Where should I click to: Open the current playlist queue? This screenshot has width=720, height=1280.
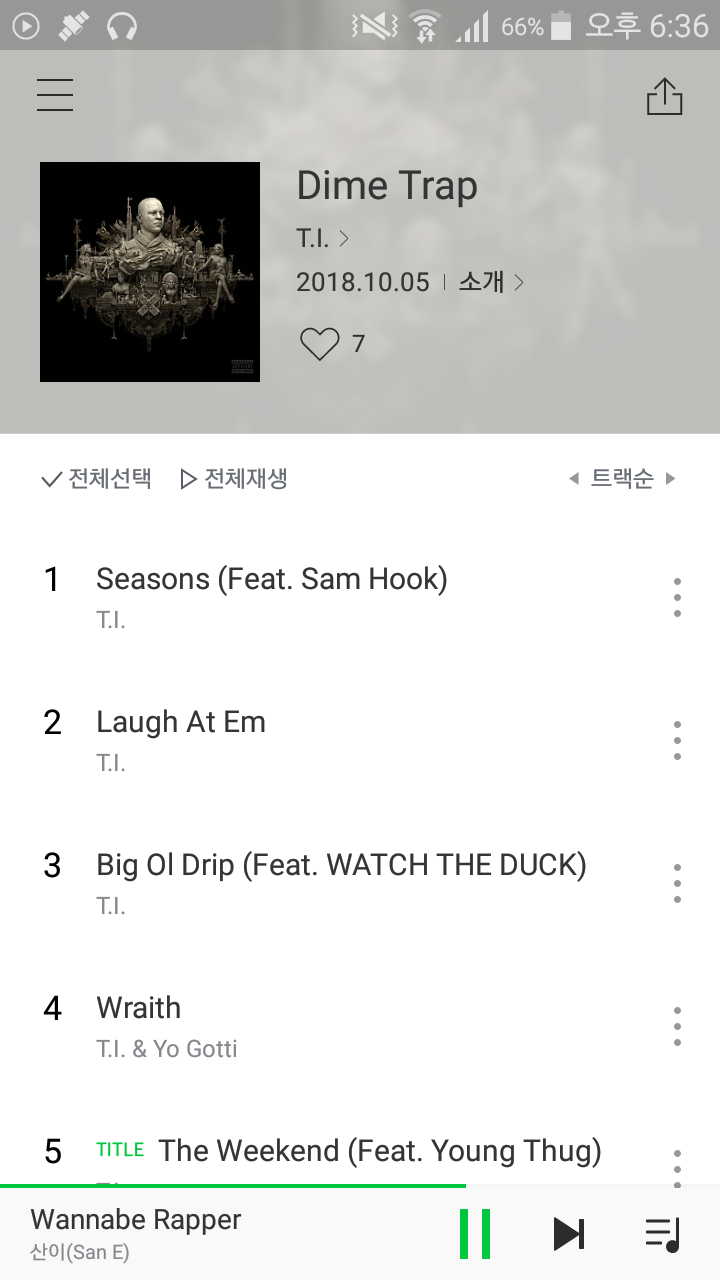(x=663, y=1234)
